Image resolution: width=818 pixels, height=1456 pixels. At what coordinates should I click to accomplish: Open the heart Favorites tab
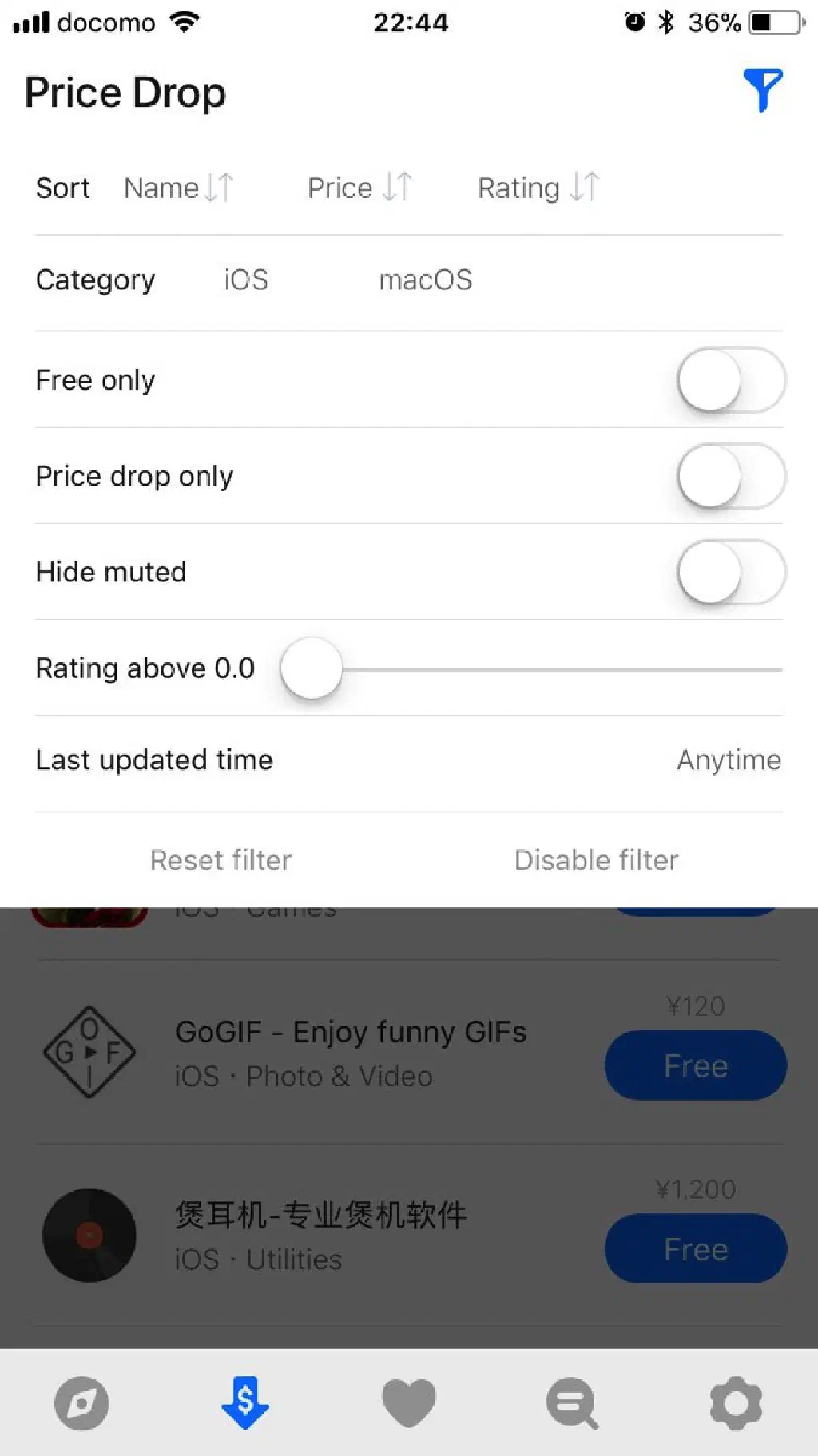408,1403
